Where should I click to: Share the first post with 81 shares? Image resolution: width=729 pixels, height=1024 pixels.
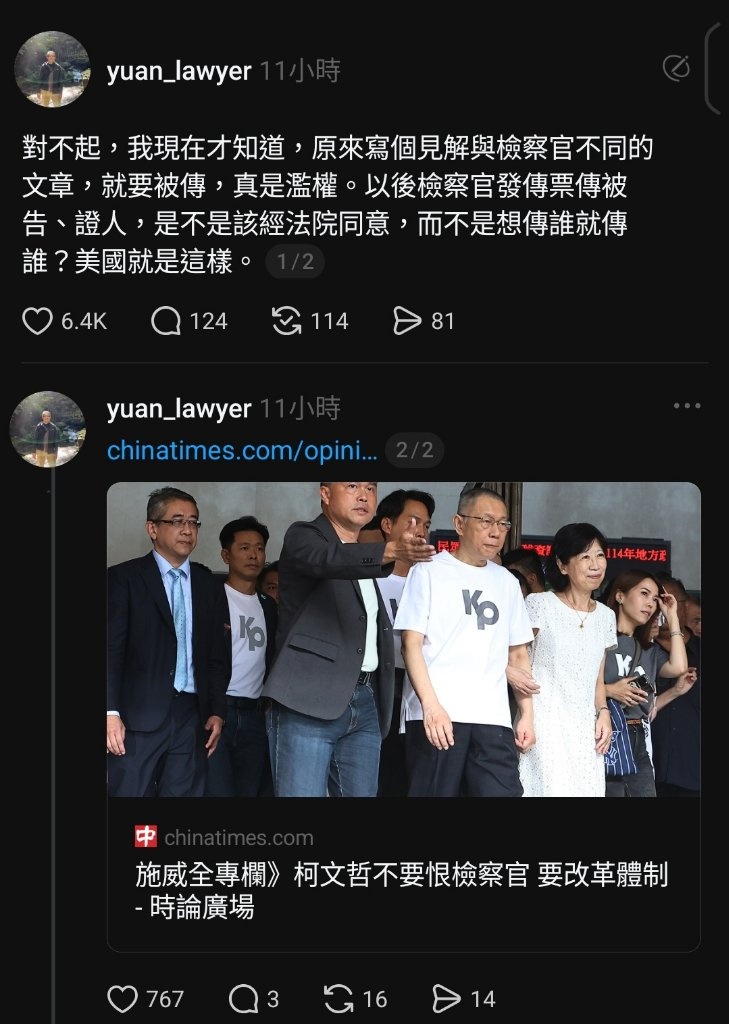407,321
